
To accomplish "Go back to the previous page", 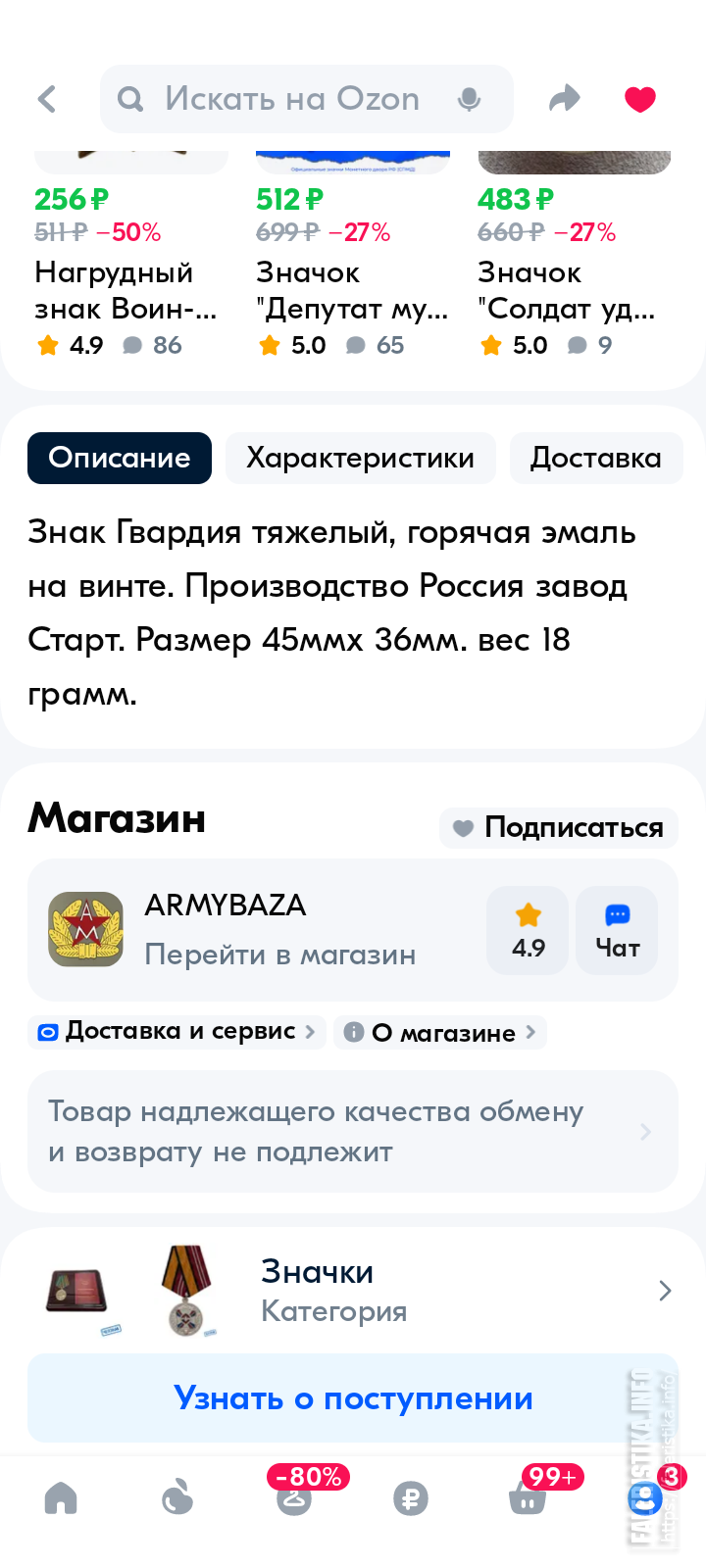I will (x=47, y=99).
